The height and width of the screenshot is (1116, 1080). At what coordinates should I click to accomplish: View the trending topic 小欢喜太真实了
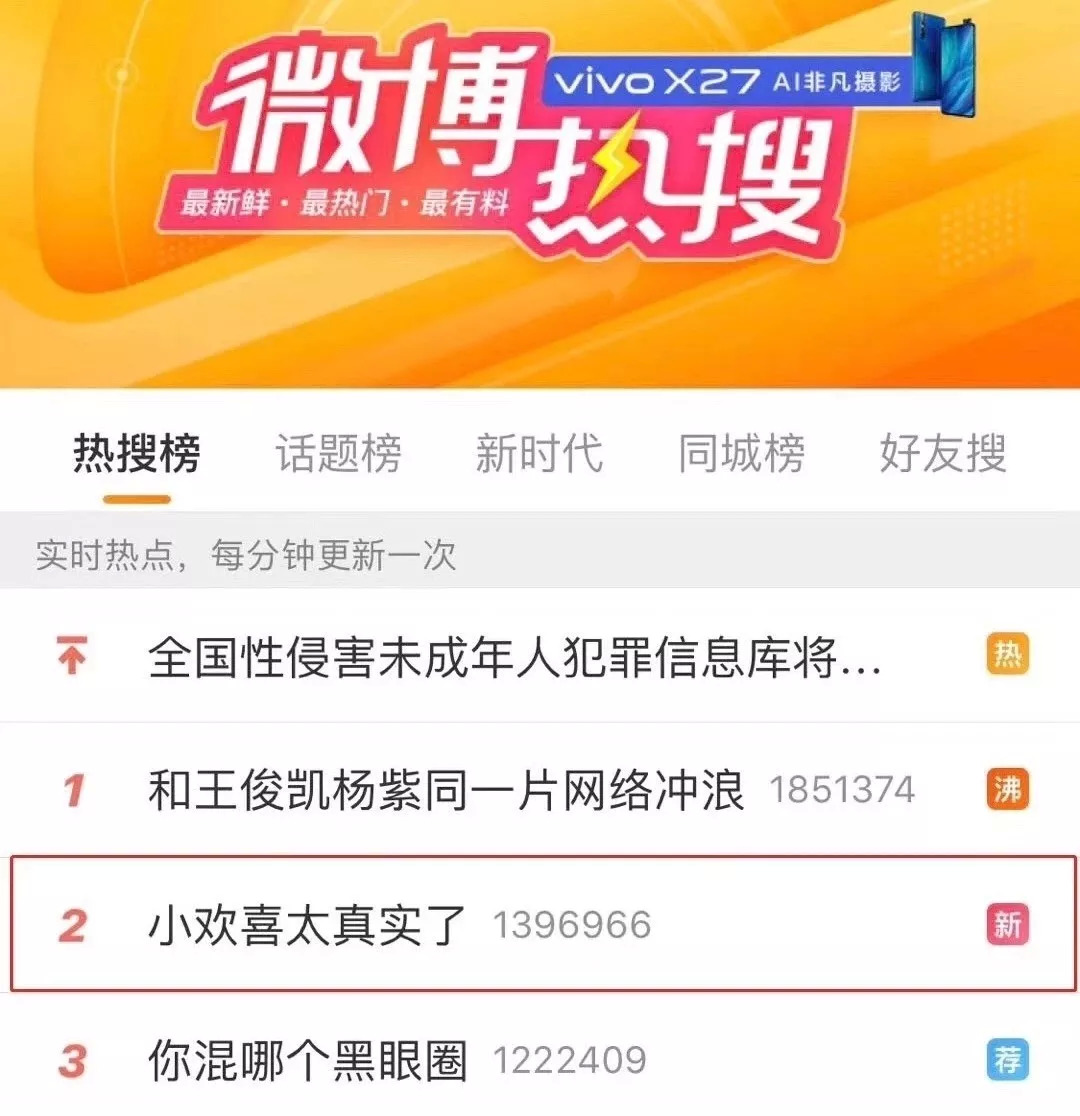click(308, 925)
